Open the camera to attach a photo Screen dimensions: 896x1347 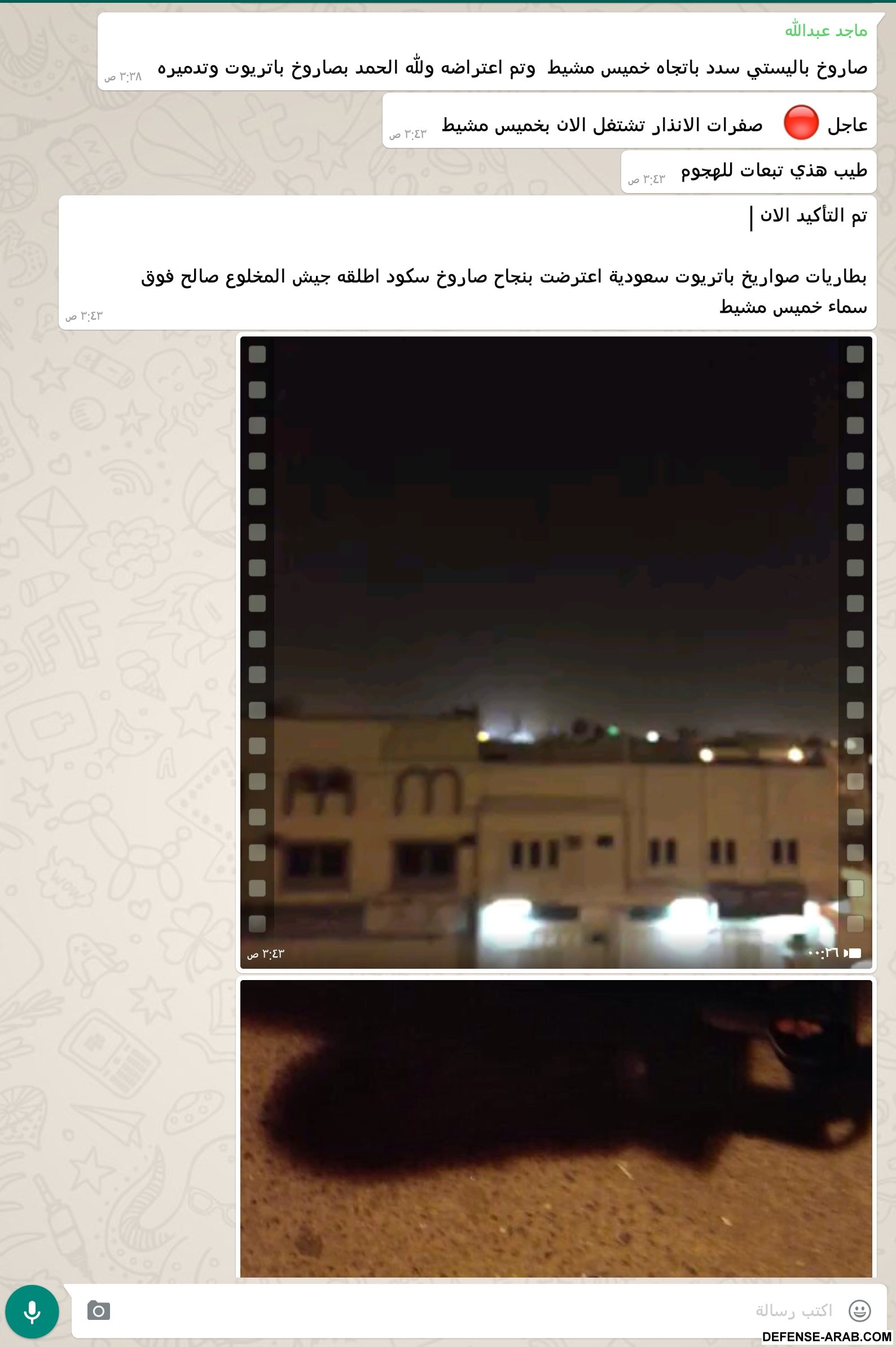99,1310
